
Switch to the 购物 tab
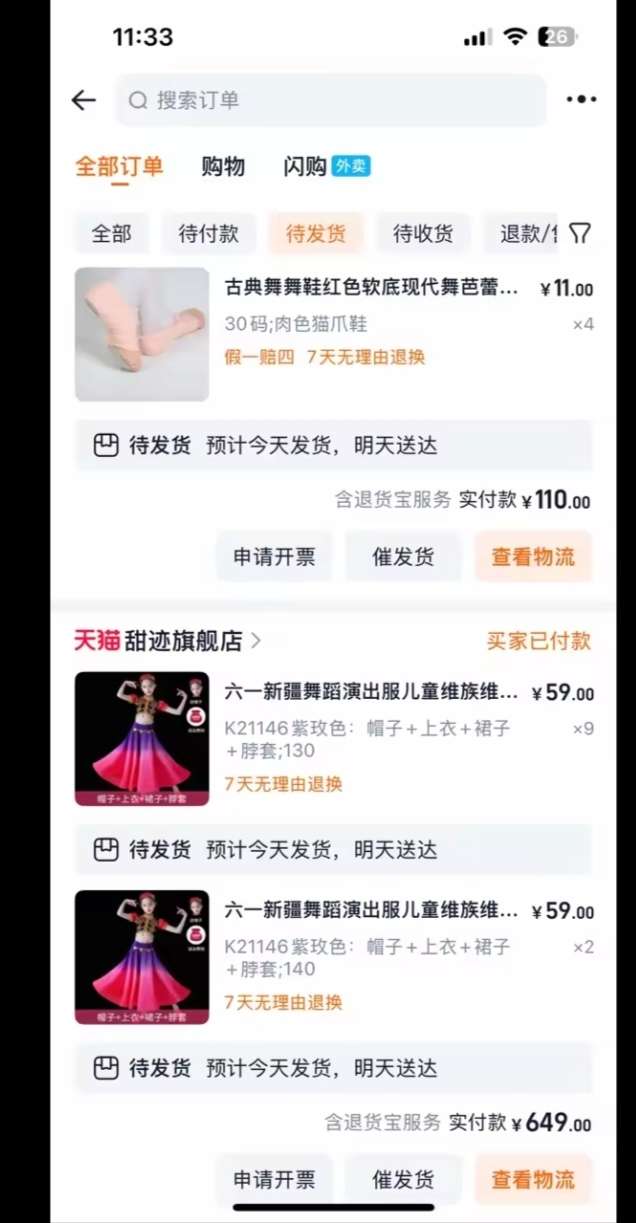coord(223,167)
